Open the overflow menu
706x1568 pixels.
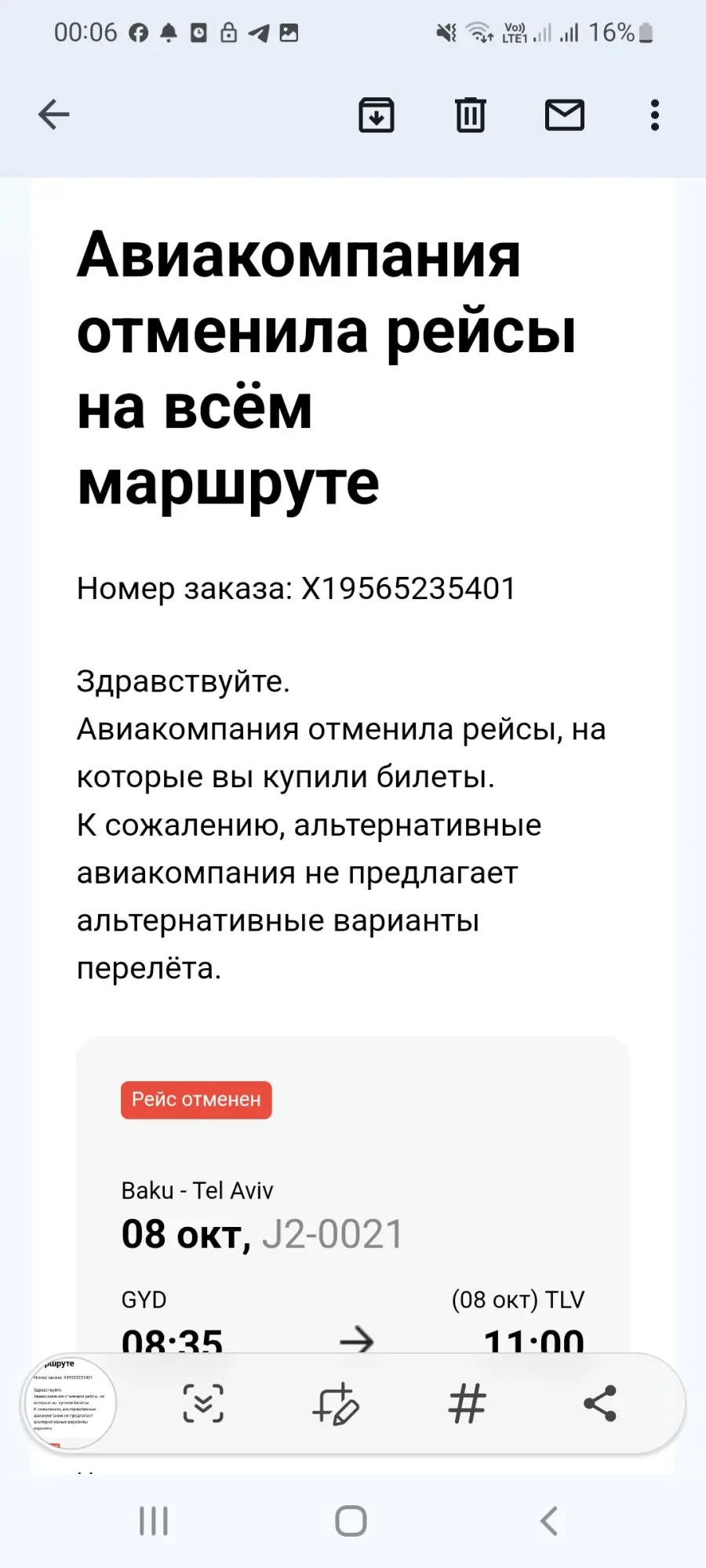click(655, 115)
